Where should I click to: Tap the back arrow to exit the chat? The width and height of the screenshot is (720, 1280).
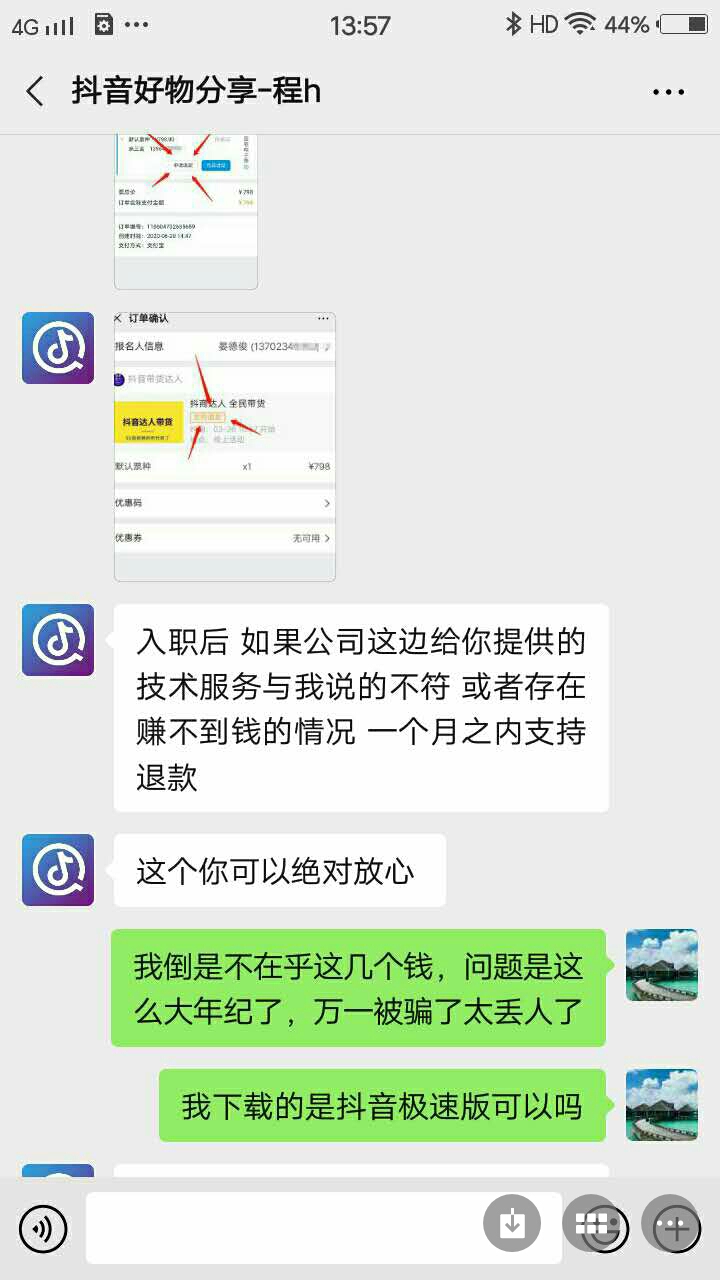point(36,91)
